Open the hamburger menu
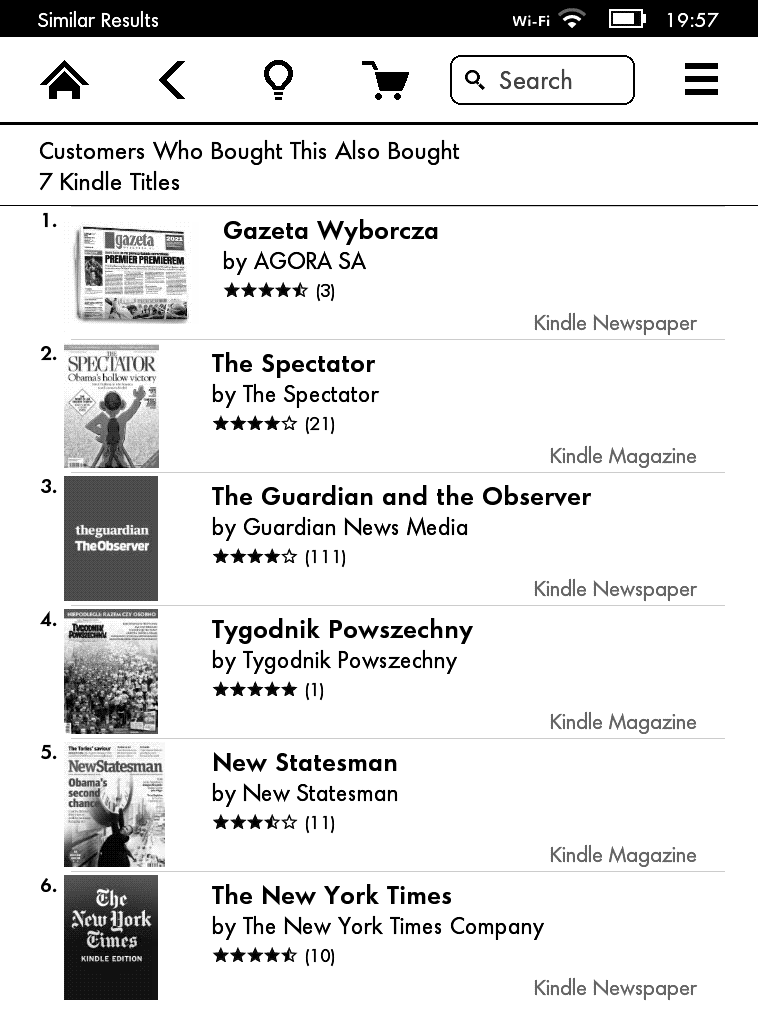The image size is (758, 1024). (701, 80)
